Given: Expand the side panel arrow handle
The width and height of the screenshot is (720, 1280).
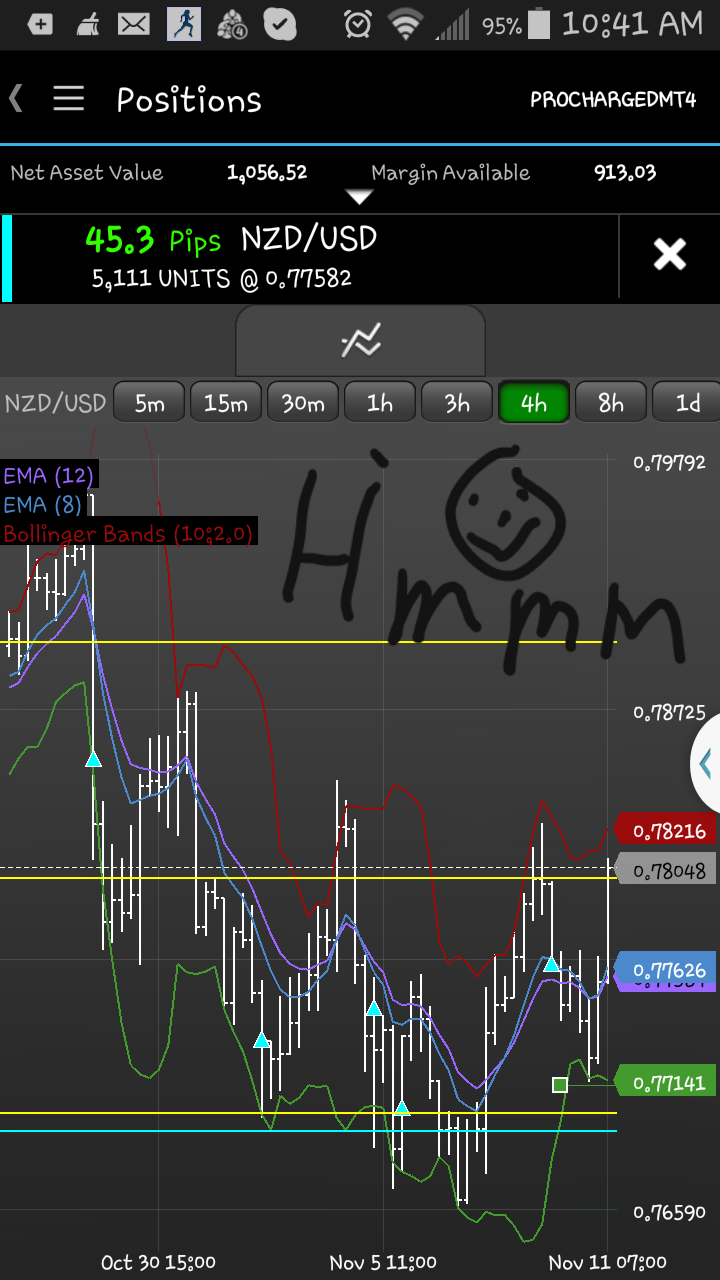Looking at the screenshot, I should pos(706,765).
